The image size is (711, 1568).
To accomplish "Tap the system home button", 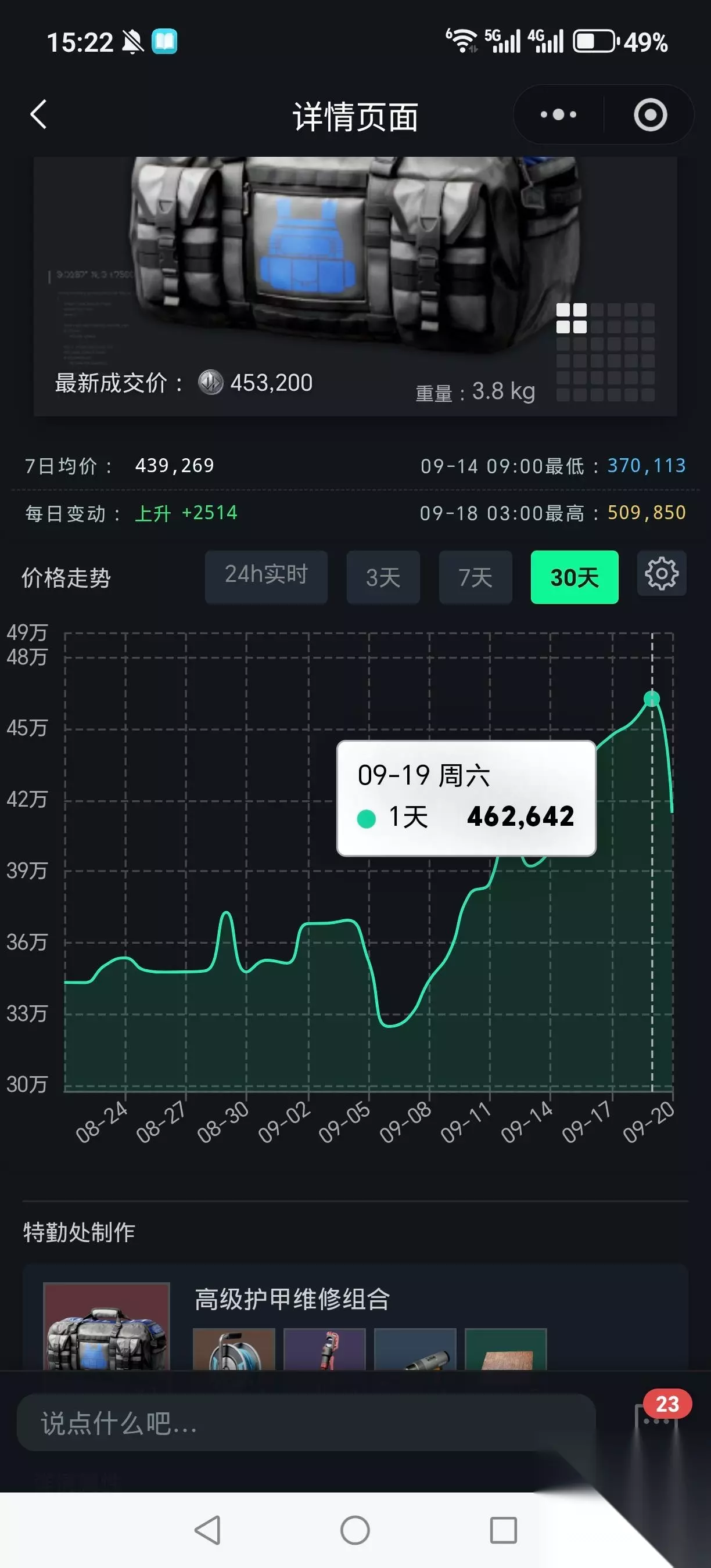I will coord(355,1530).
